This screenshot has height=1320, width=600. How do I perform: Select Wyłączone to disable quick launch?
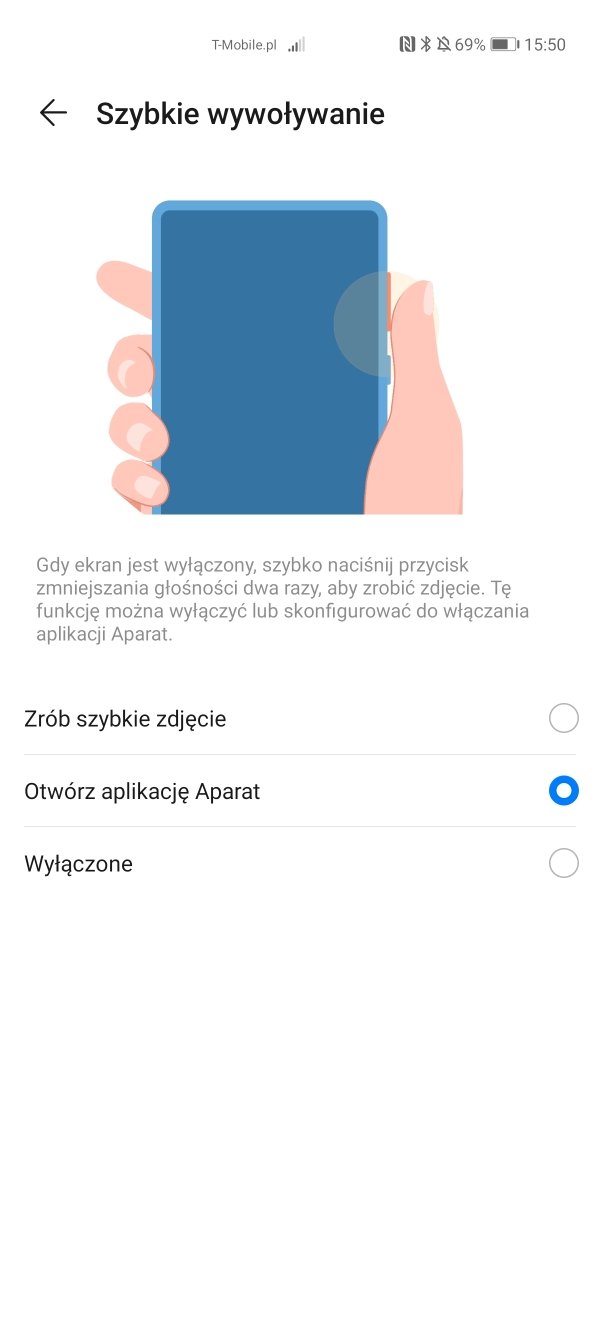[x=563, y=863]
